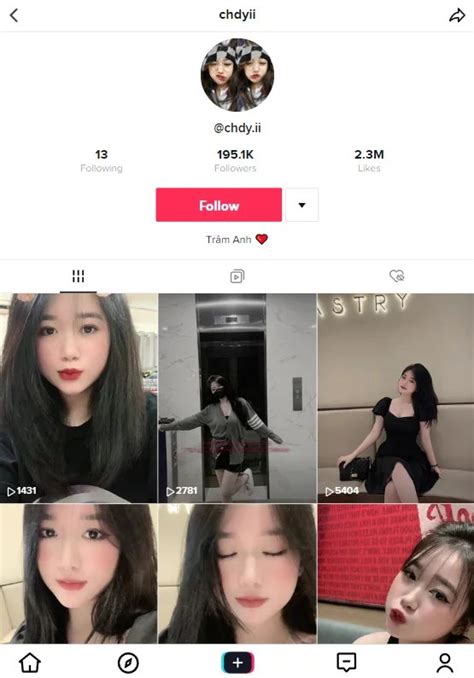Open the video with 1431 views

click(x=78, y=398)
